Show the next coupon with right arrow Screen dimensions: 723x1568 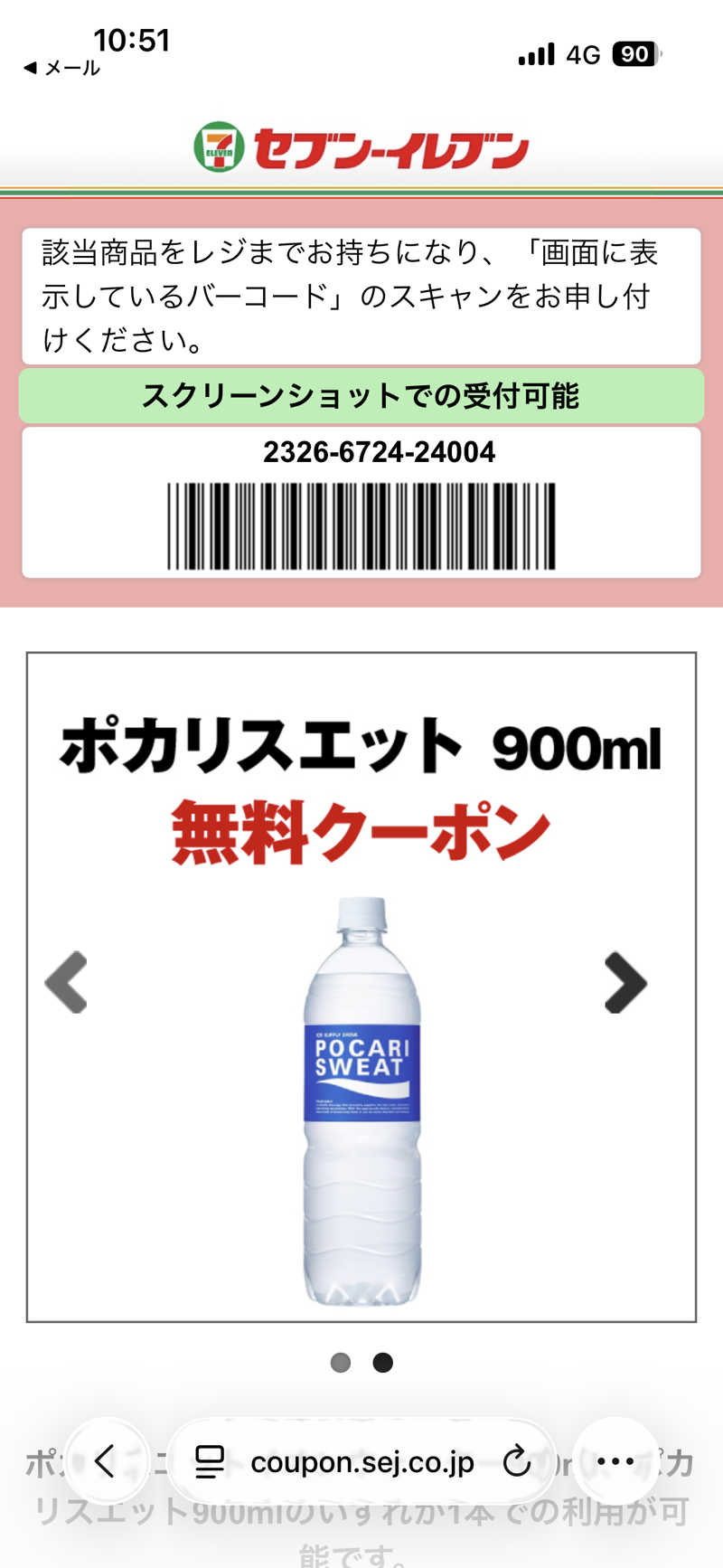click(x=625, y=982)
